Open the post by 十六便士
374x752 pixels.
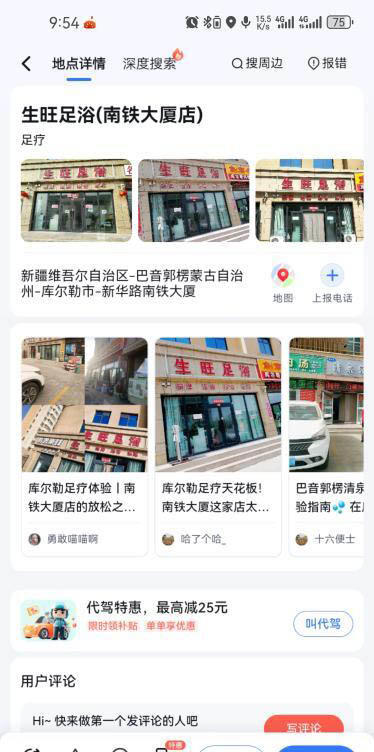[x=327, y=446]
